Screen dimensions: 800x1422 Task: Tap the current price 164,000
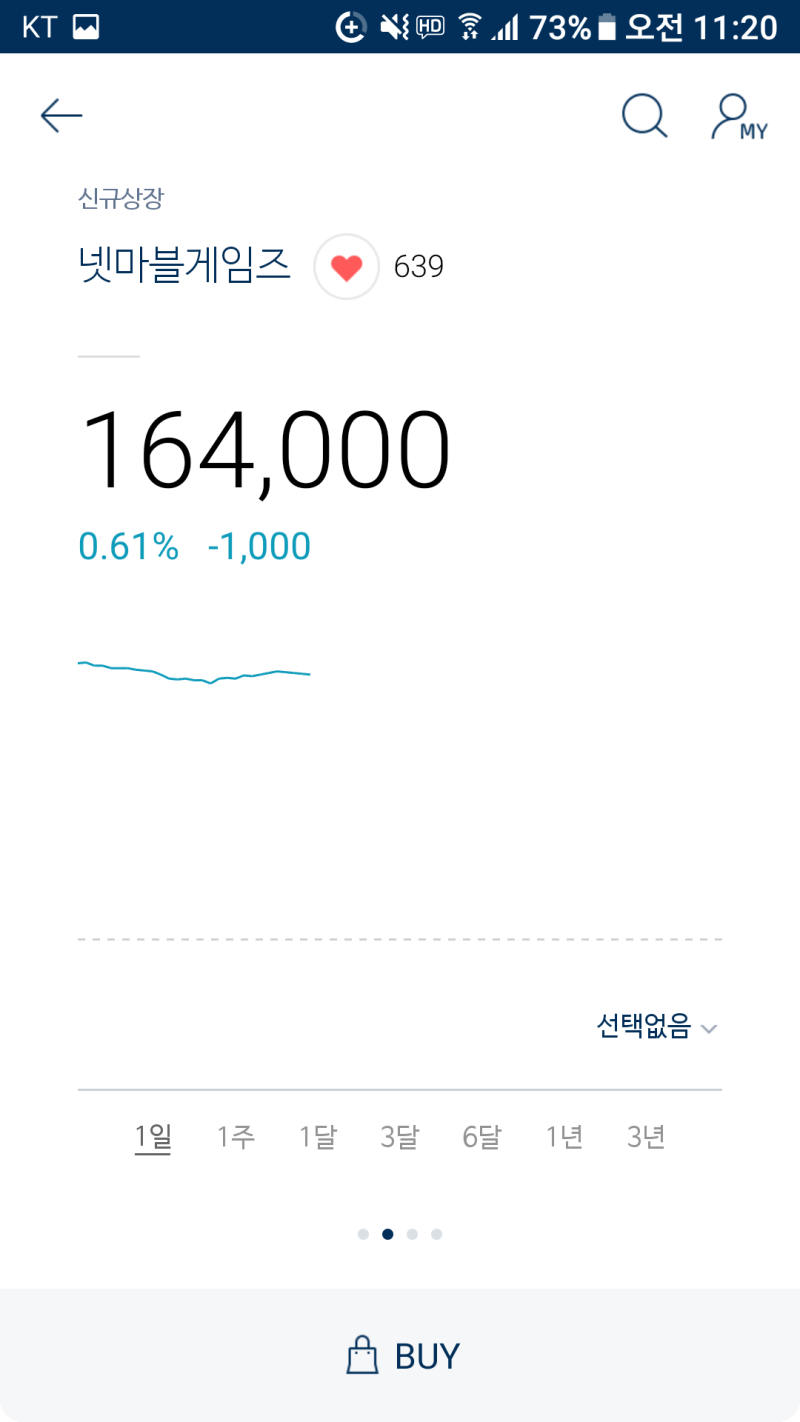tap(265, 447)
